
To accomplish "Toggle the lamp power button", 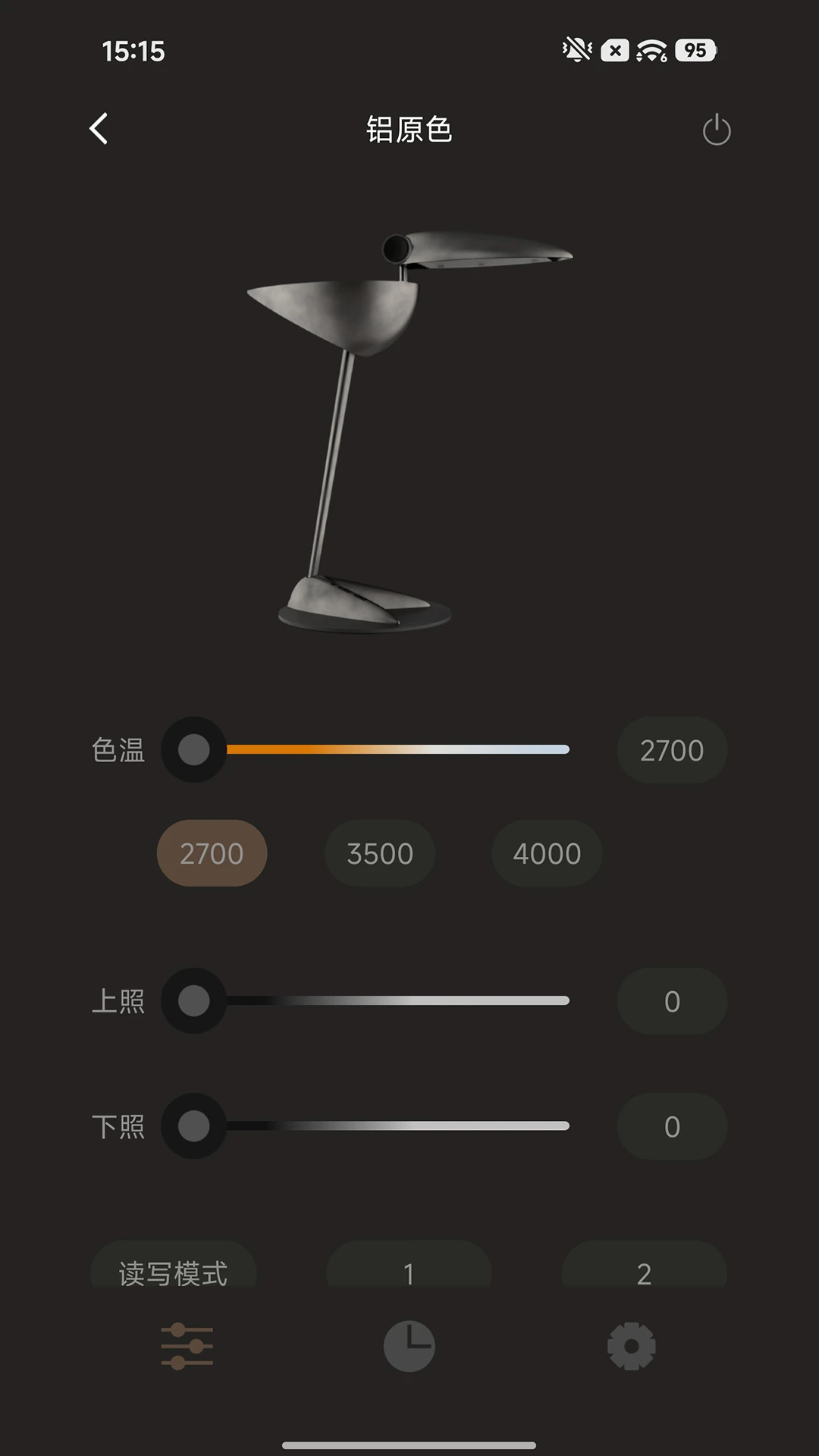I will tap(716, 130).
